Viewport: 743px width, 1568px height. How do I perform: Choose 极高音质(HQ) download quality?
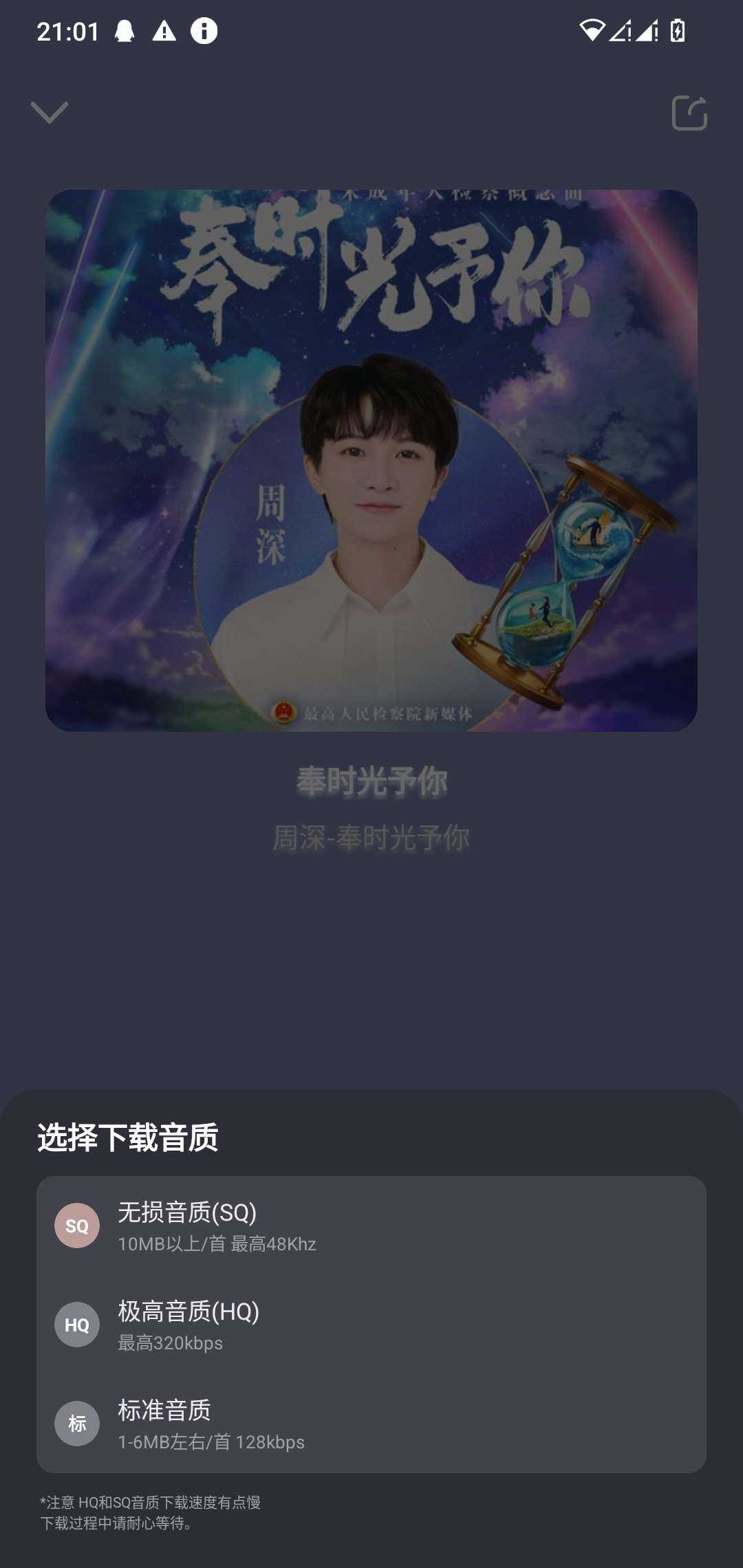click(371, 1325)
